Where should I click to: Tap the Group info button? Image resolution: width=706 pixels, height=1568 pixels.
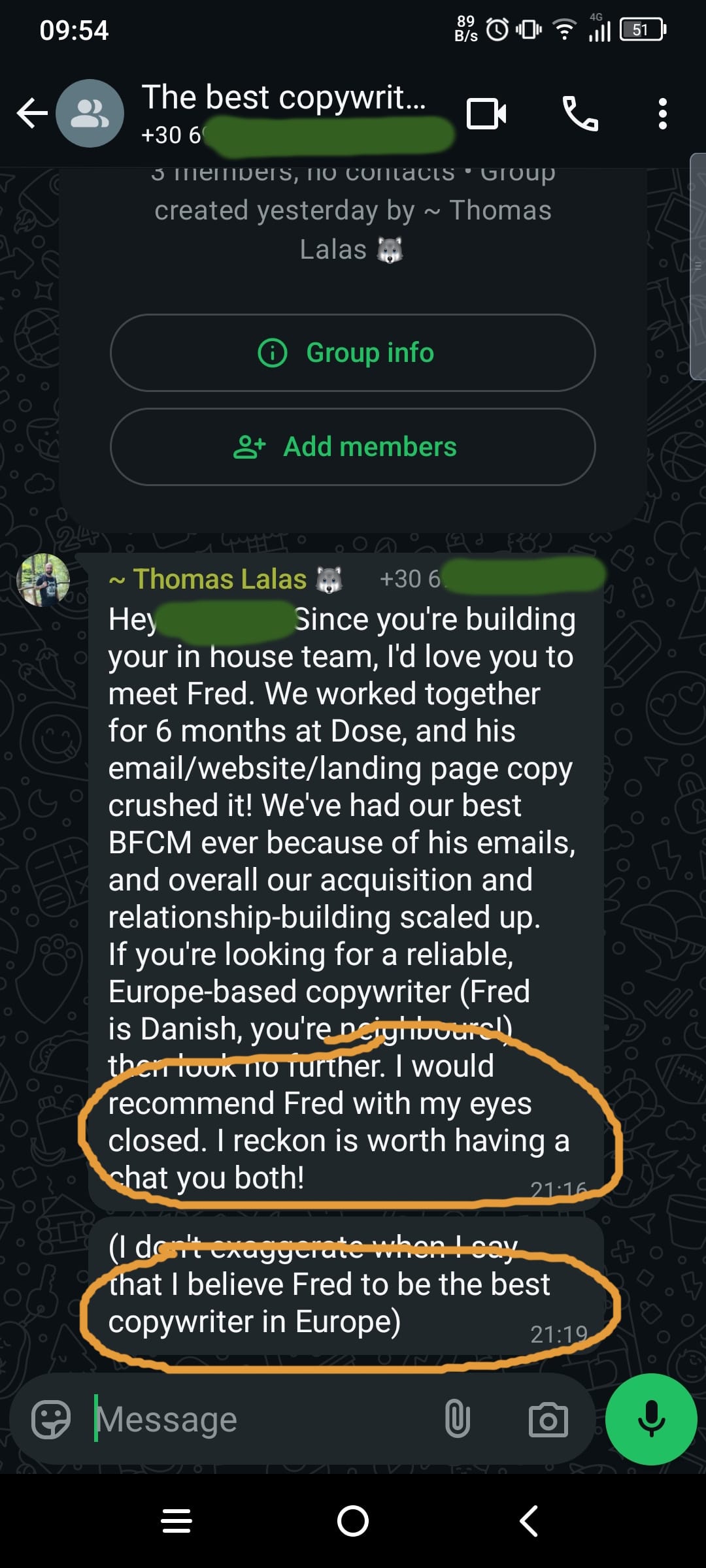(353, 353)
